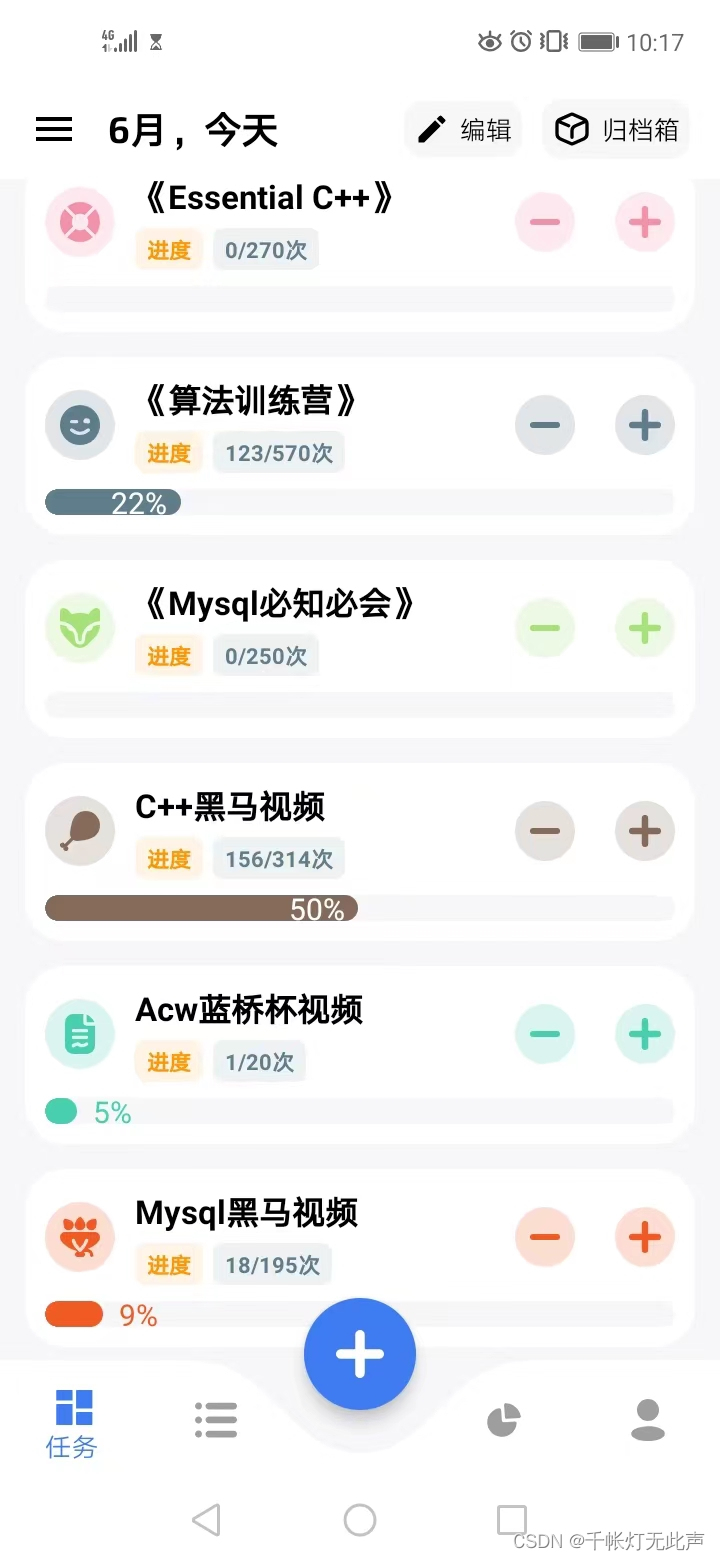Decrease the Mysql黑马视频 count
Image resolution: width=720 pixels, height=1560 pixels.
click(x=545, y=1237)
